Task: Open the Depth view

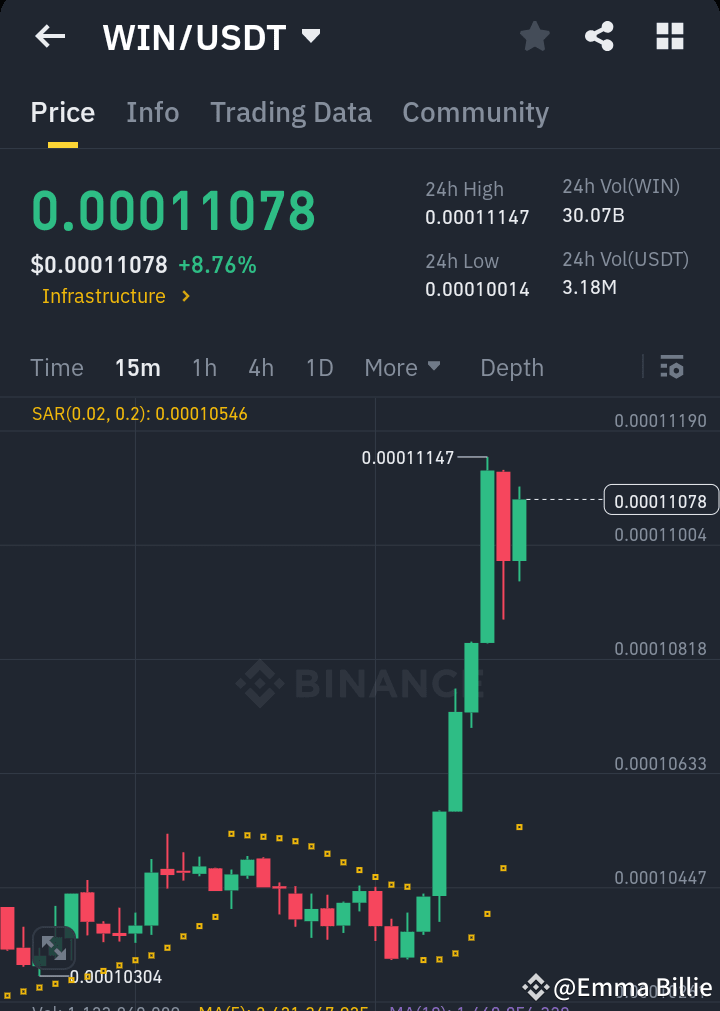Action: tap(511, 368)
